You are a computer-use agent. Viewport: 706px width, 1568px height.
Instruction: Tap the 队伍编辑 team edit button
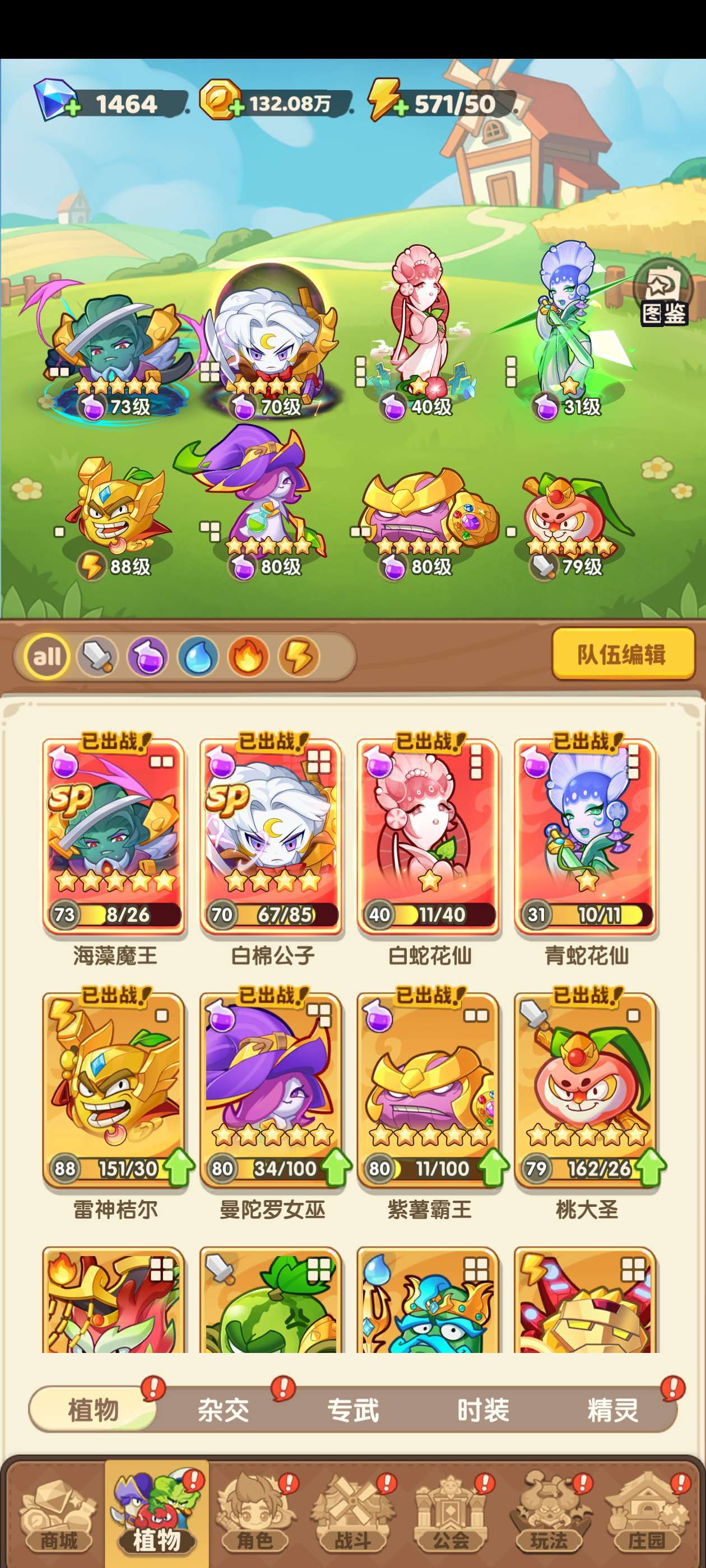click(622, 654)
